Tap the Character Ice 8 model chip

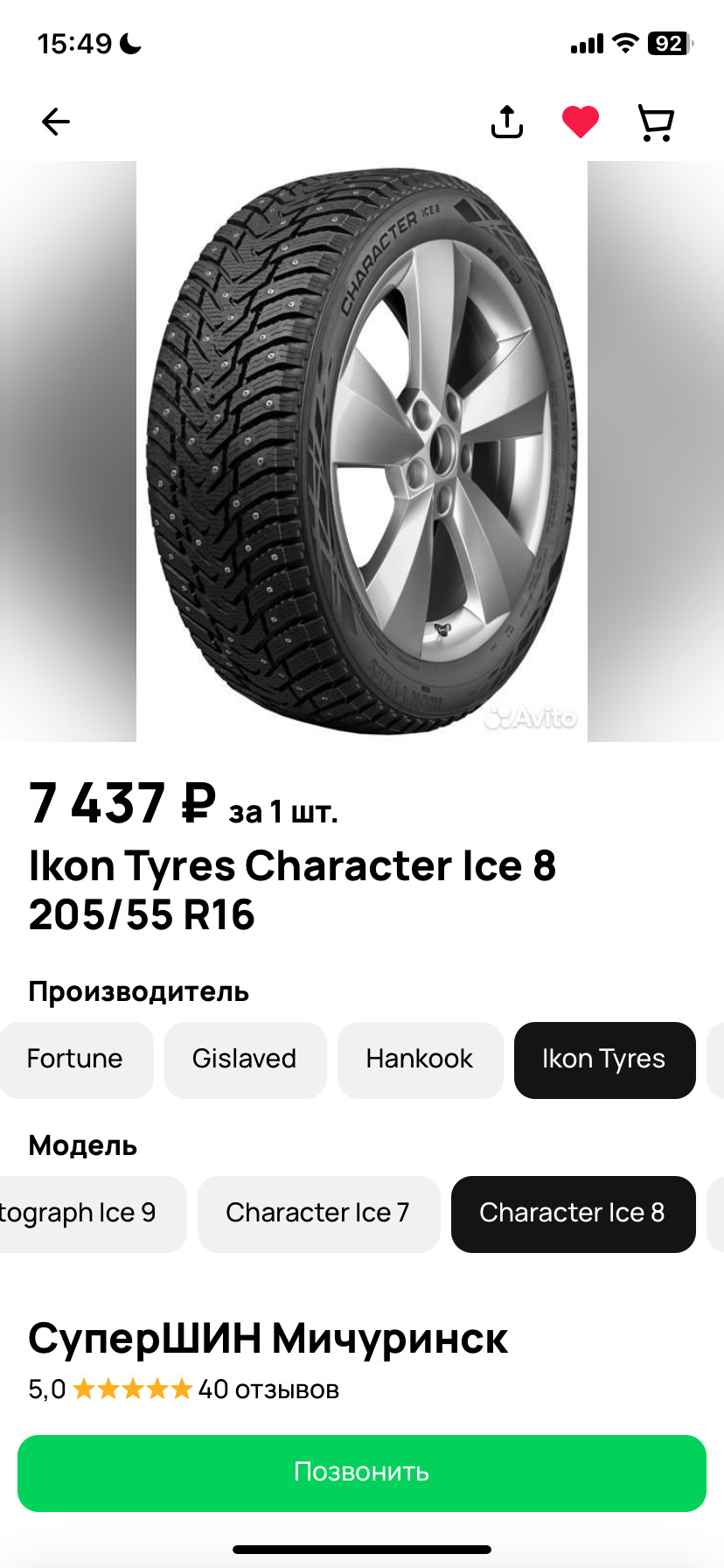click(x=573, y=1214)
